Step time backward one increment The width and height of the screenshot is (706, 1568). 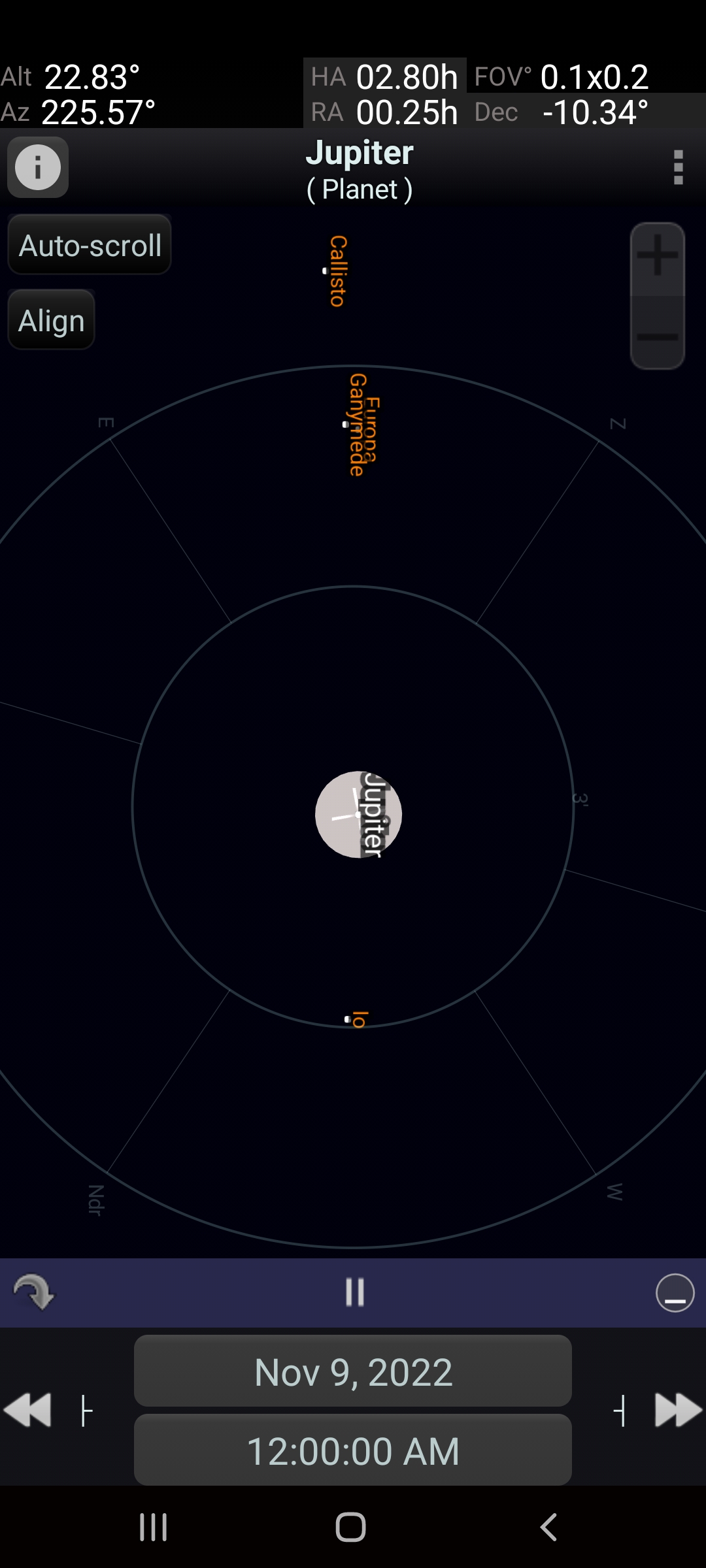[86, 1410]
